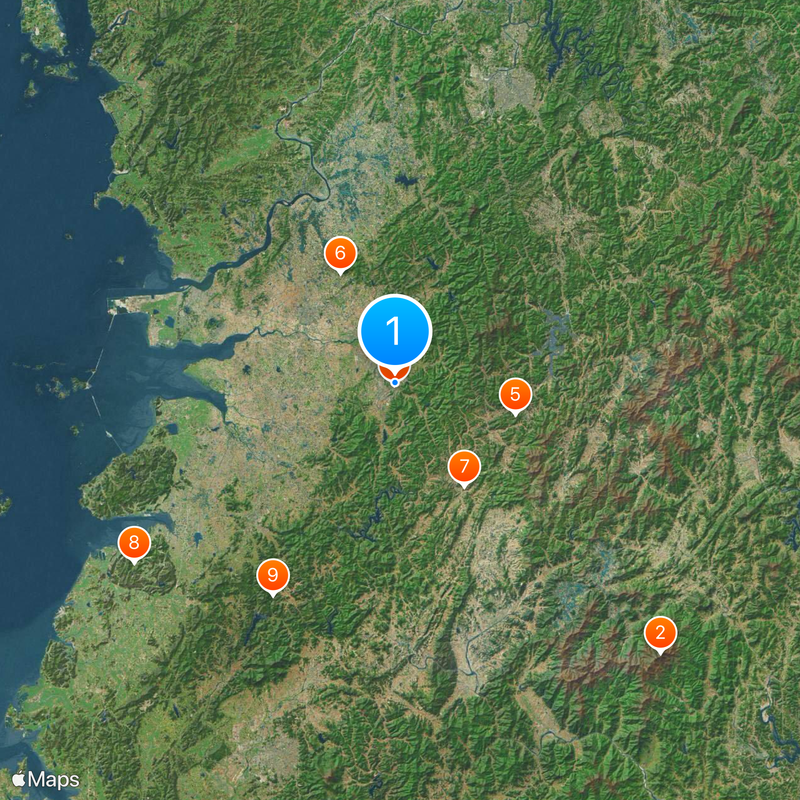Open the orange map pin numbered 5

click(x=515, y=395)
